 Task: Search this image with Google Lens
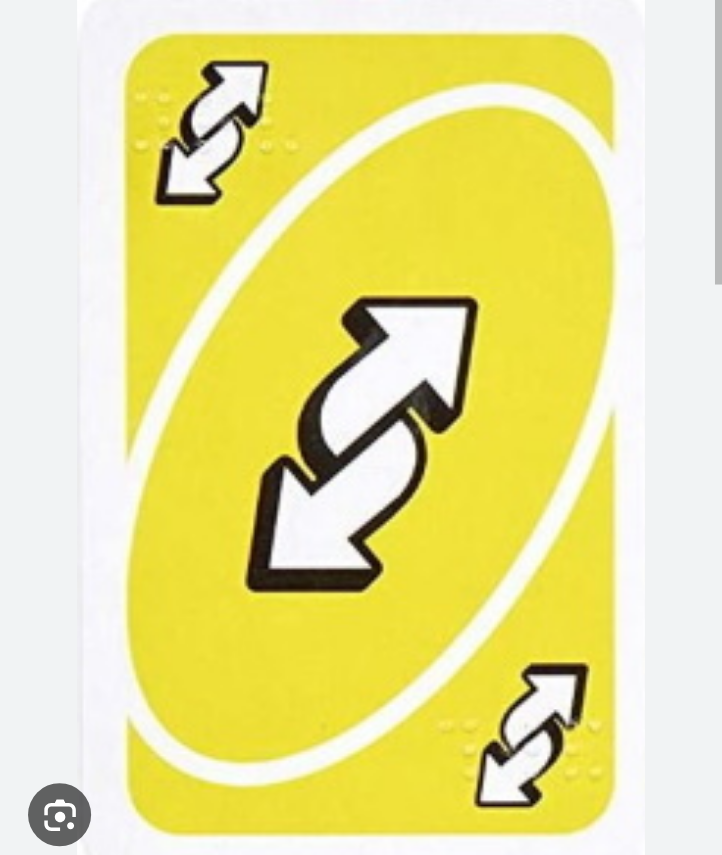59,815
